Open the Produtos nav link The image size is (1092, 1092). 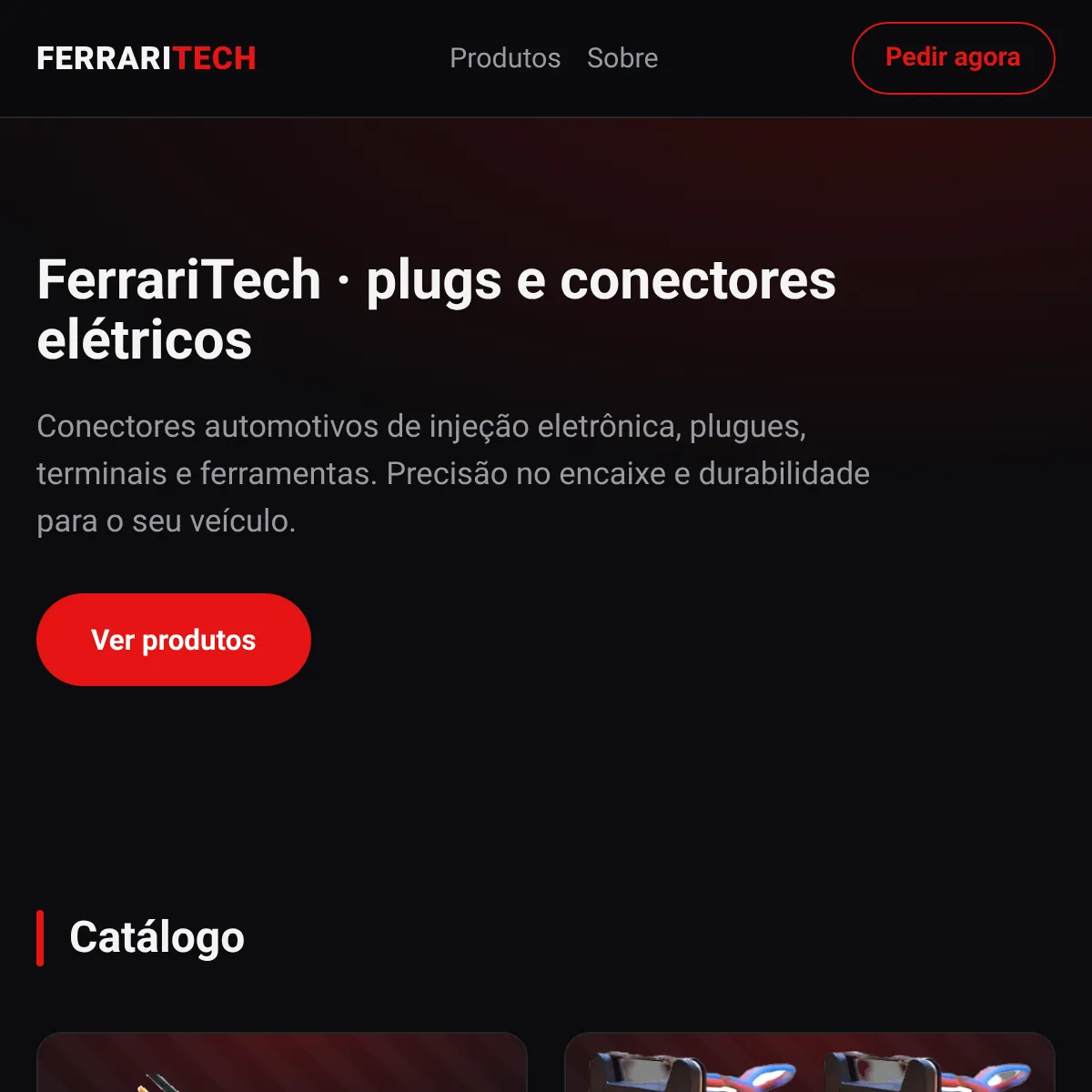tap(505, 58)
